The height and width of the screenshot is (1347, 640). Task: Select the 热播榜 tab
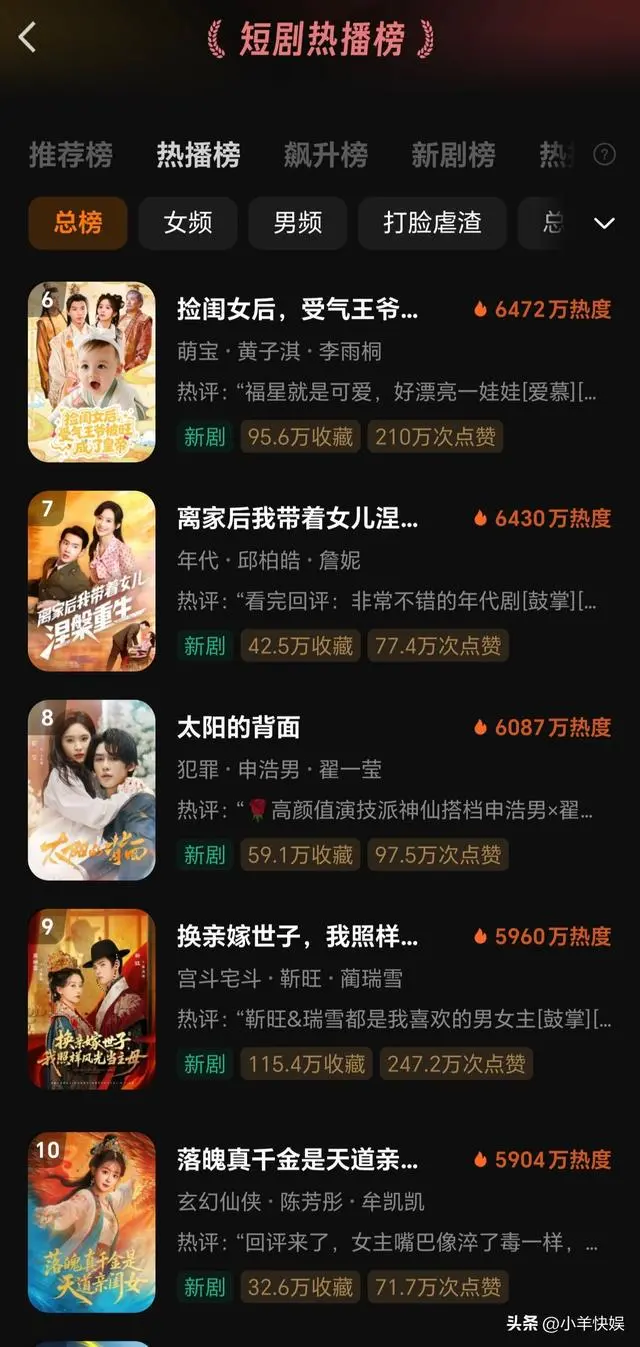(x=198, y=155)
